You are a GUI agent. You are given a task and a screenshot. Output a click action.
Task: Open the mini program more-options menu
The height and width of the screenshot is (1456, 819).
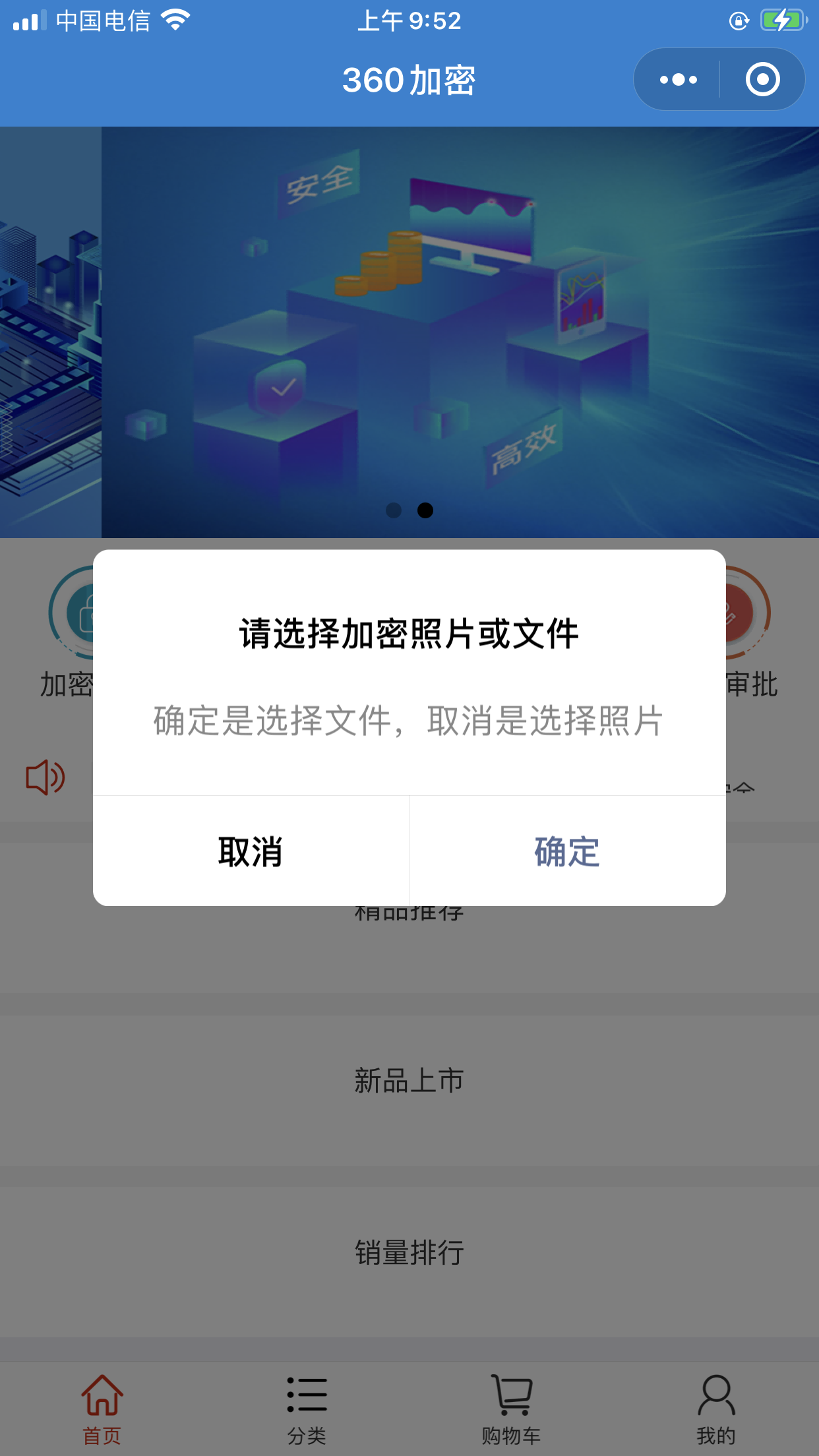[678, 80]
